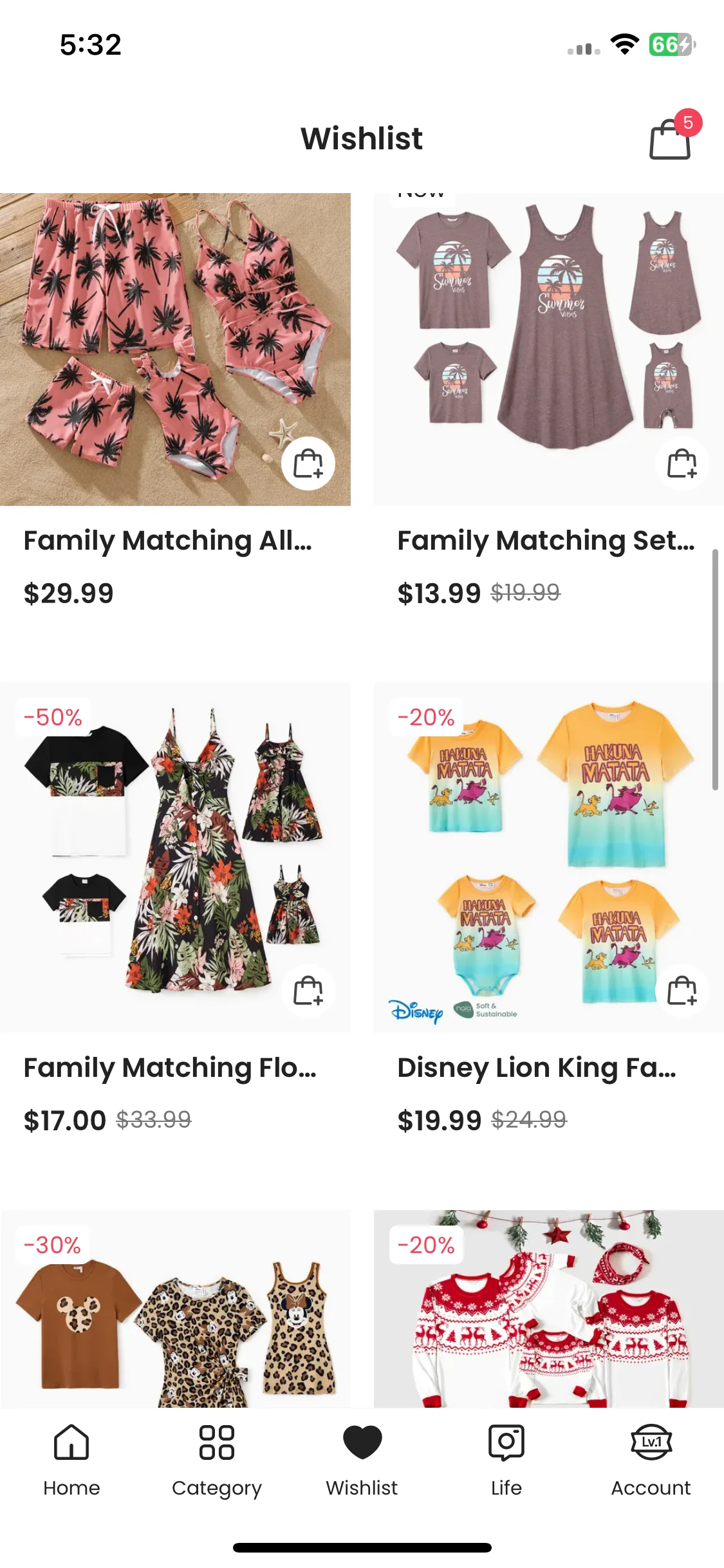Open the Life tab

(506, 1461)
